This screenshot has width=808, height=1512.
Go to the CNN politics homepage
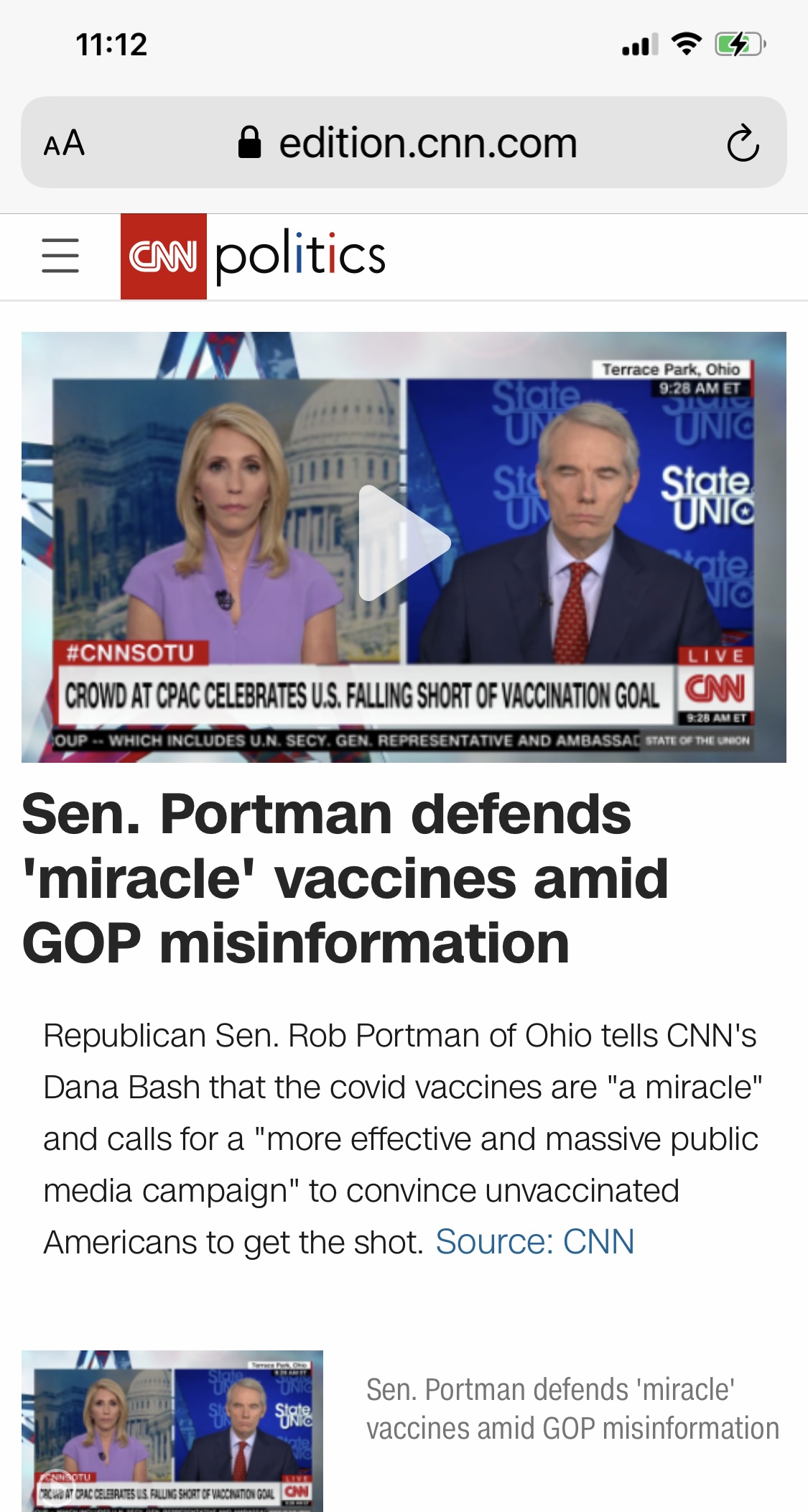254,256
